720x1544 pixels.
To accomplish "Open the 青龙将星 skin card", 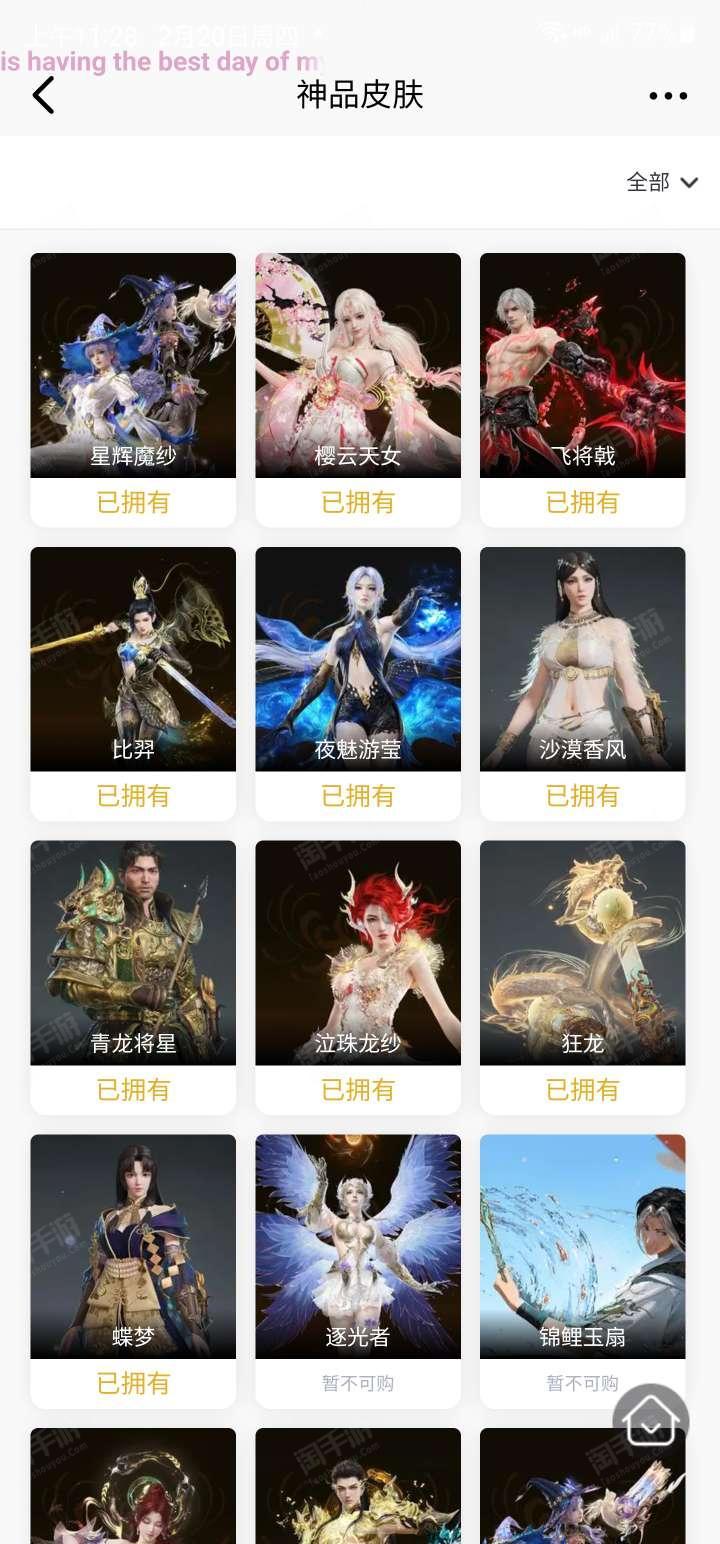I will coord(133,977).
